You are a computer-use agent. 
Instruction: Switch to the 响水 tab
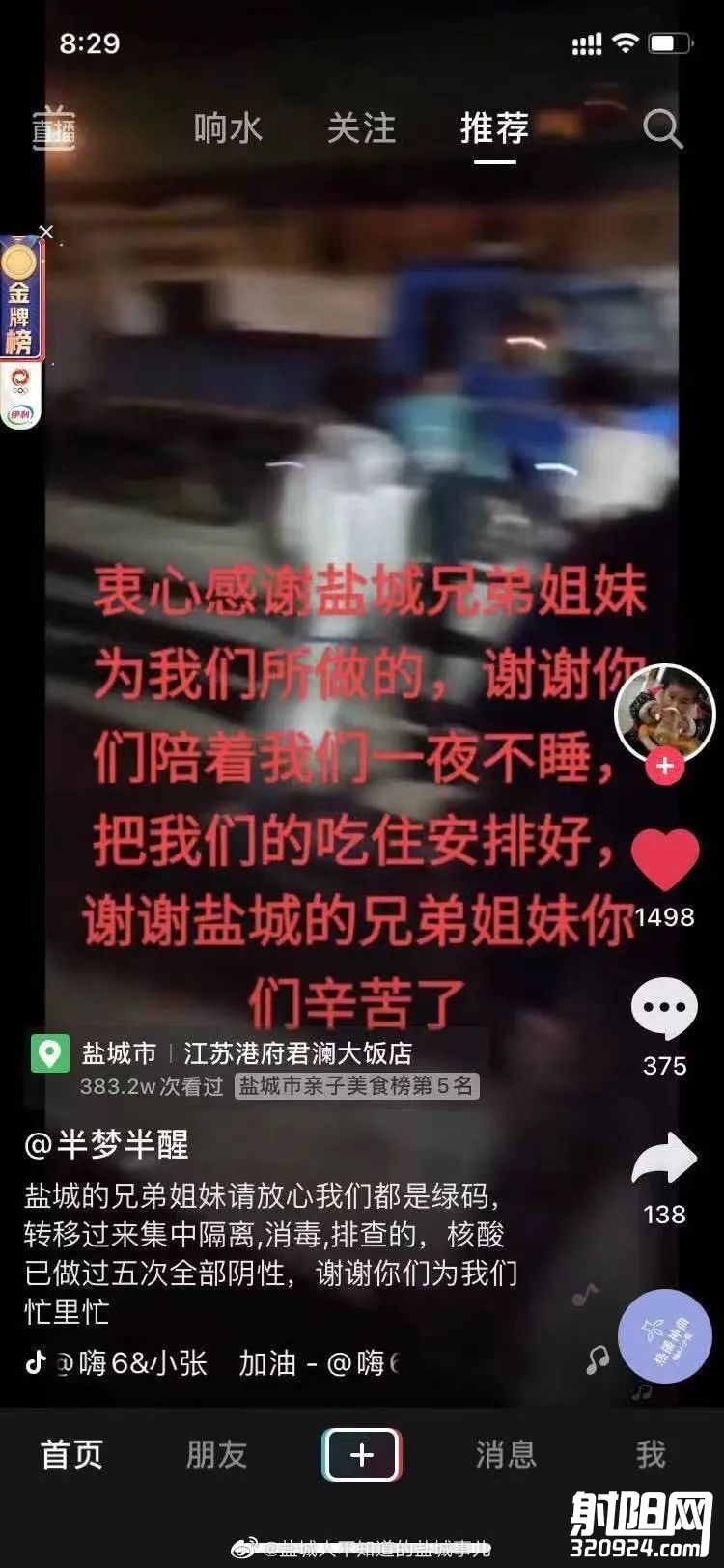pyautogui.click(x=228, y=128)
